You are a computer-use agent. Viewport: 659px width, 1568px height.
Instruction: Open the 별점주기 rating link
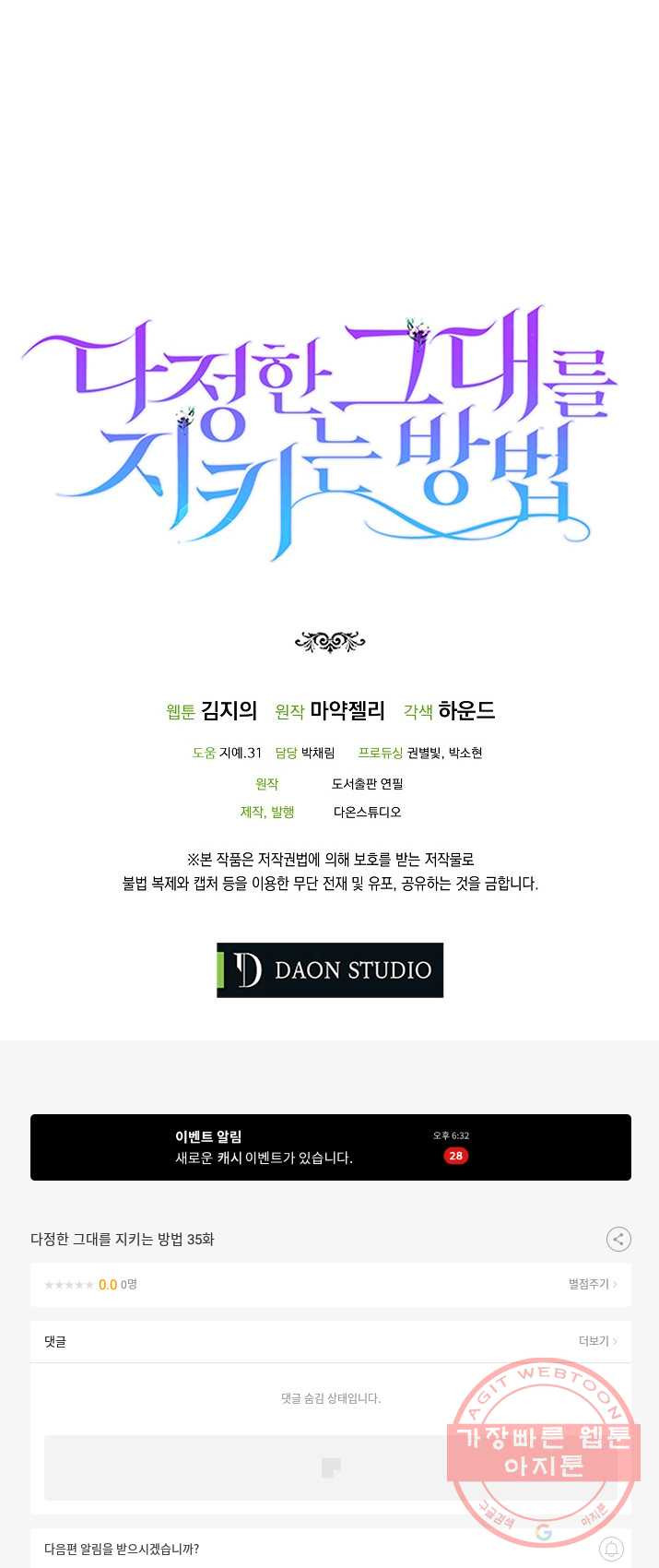pyautogui.click(x=592, y=1284)
